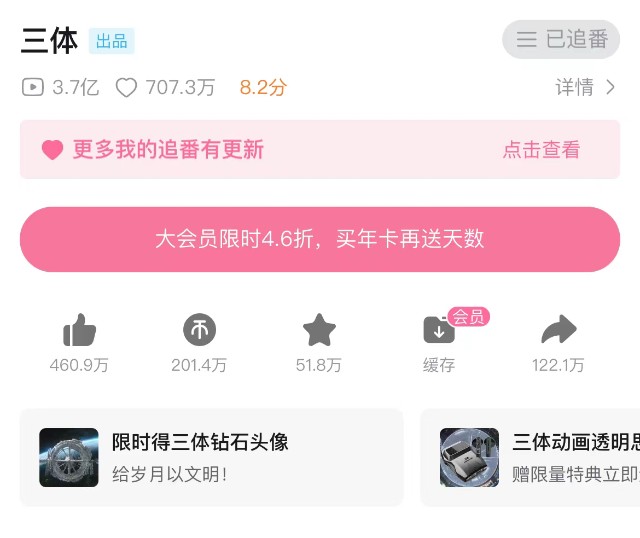The height and width of the screenshot is (538, 640).
Task: Like the series with thumbs-up icon
Action: click(79, 331)
